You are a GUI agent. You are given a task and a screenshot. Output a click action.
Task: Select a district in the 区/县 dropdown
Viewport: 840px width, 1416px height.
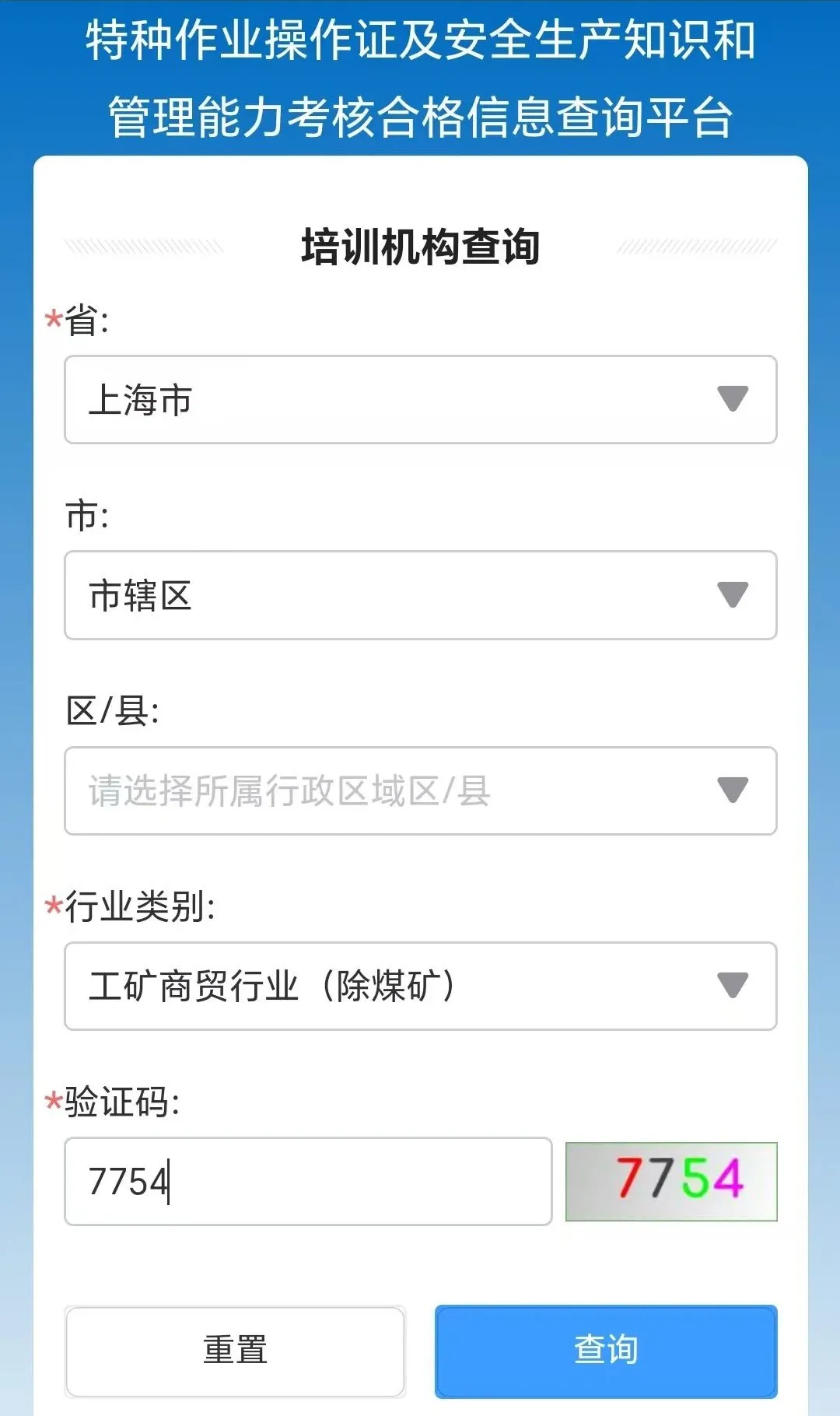420,790
